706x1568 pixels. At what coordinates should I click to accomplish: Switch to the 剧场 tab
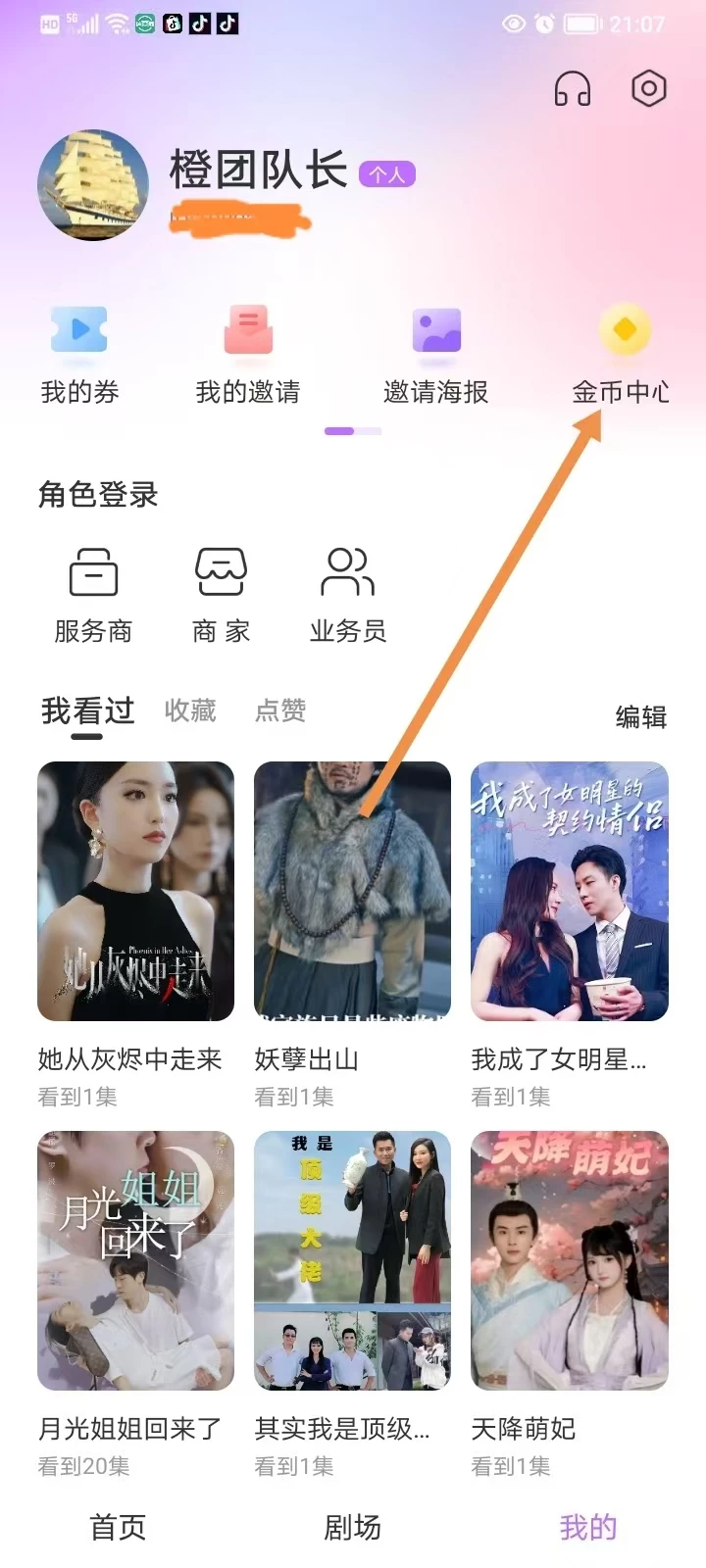(x=353, y=1527)
